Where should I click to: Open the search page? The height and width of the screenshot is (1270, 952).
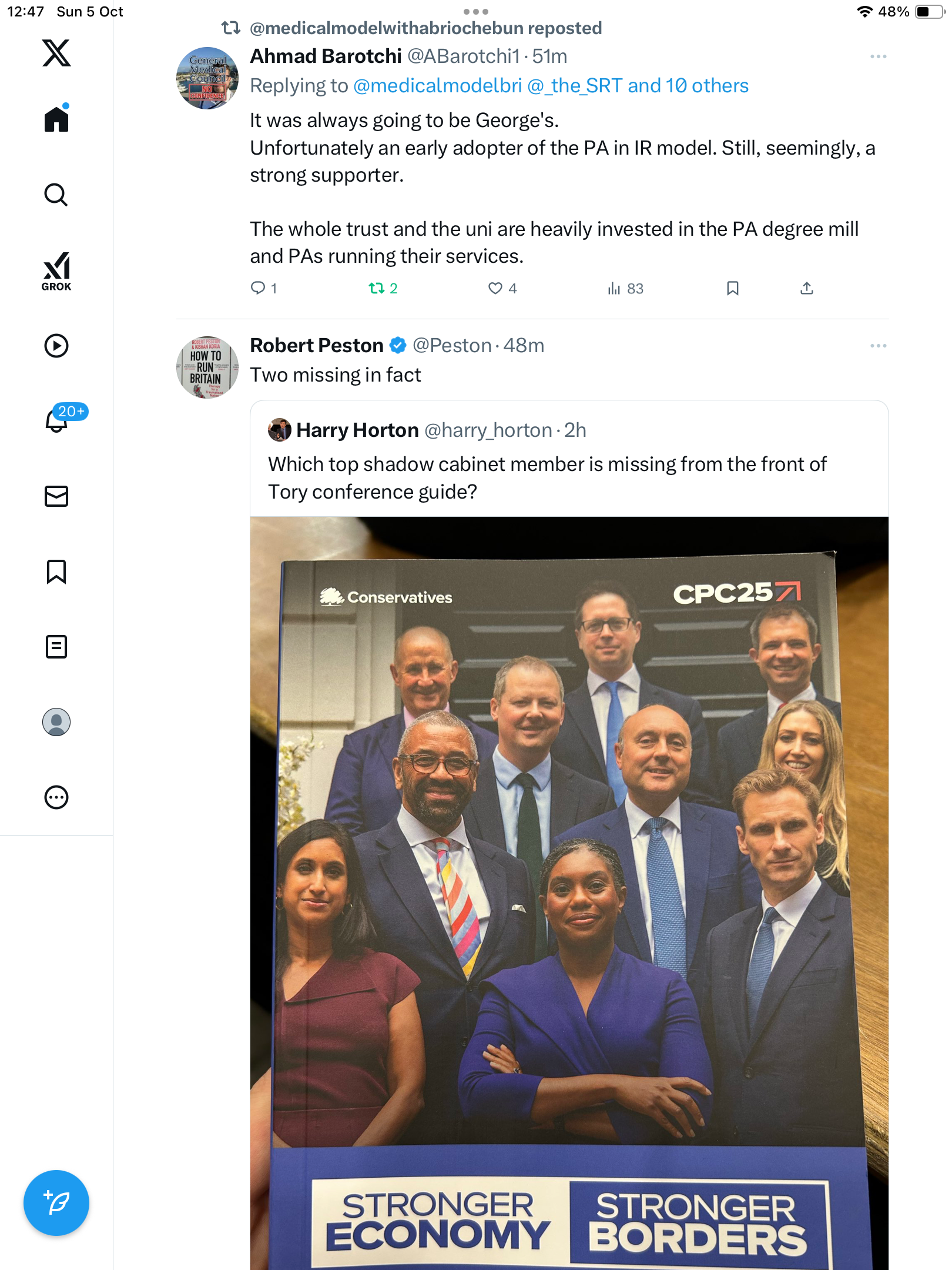click(x=56, y=195)
